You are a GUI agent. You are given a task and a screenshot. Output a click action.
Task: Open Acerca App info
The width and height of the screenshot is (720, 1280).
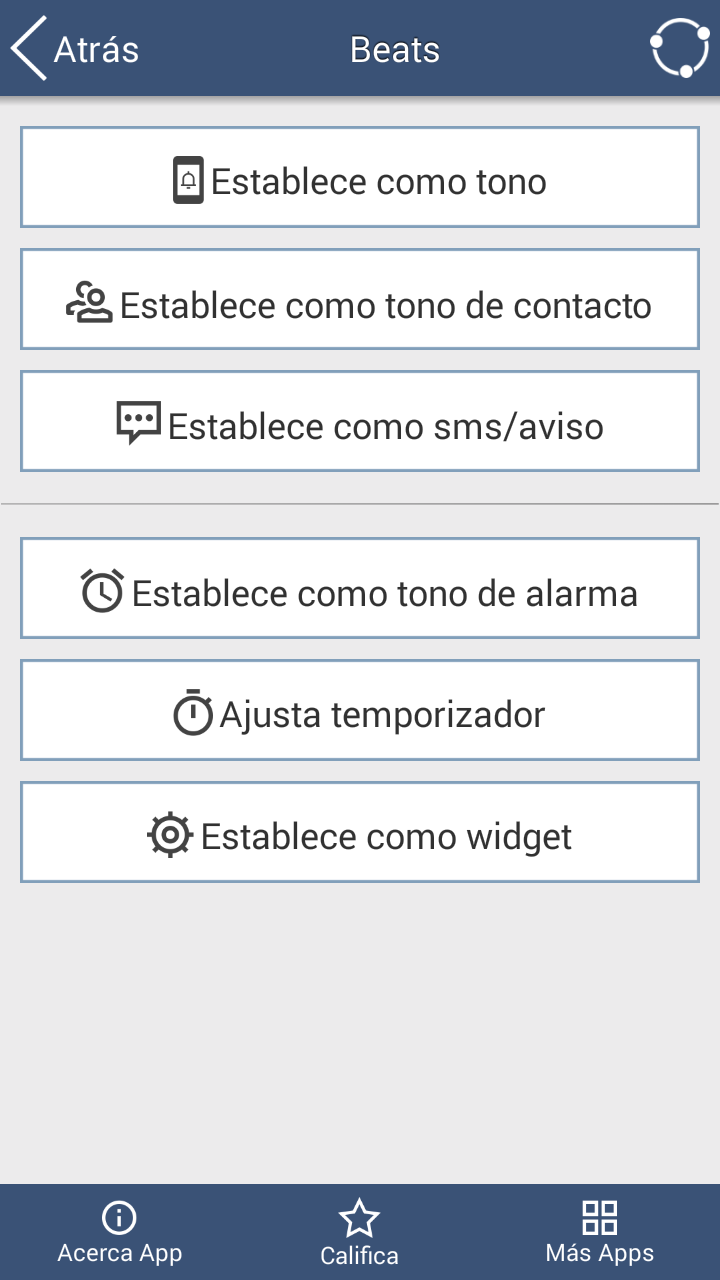point(120,1232)
